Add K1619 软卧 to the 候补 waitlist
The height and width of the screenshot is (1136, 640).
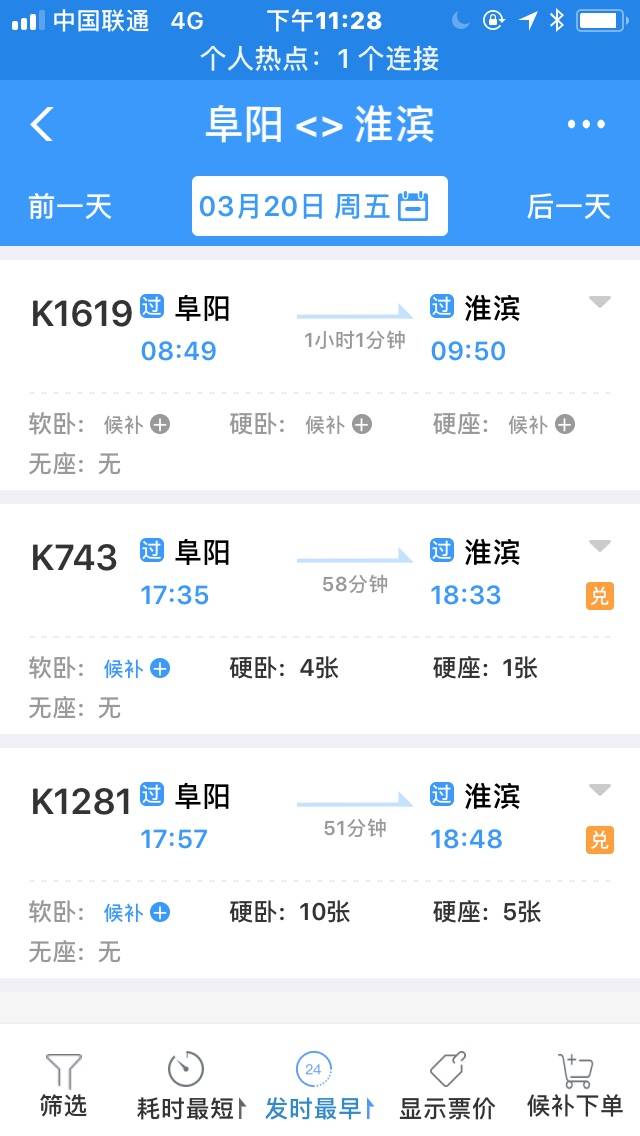[137, 425]
